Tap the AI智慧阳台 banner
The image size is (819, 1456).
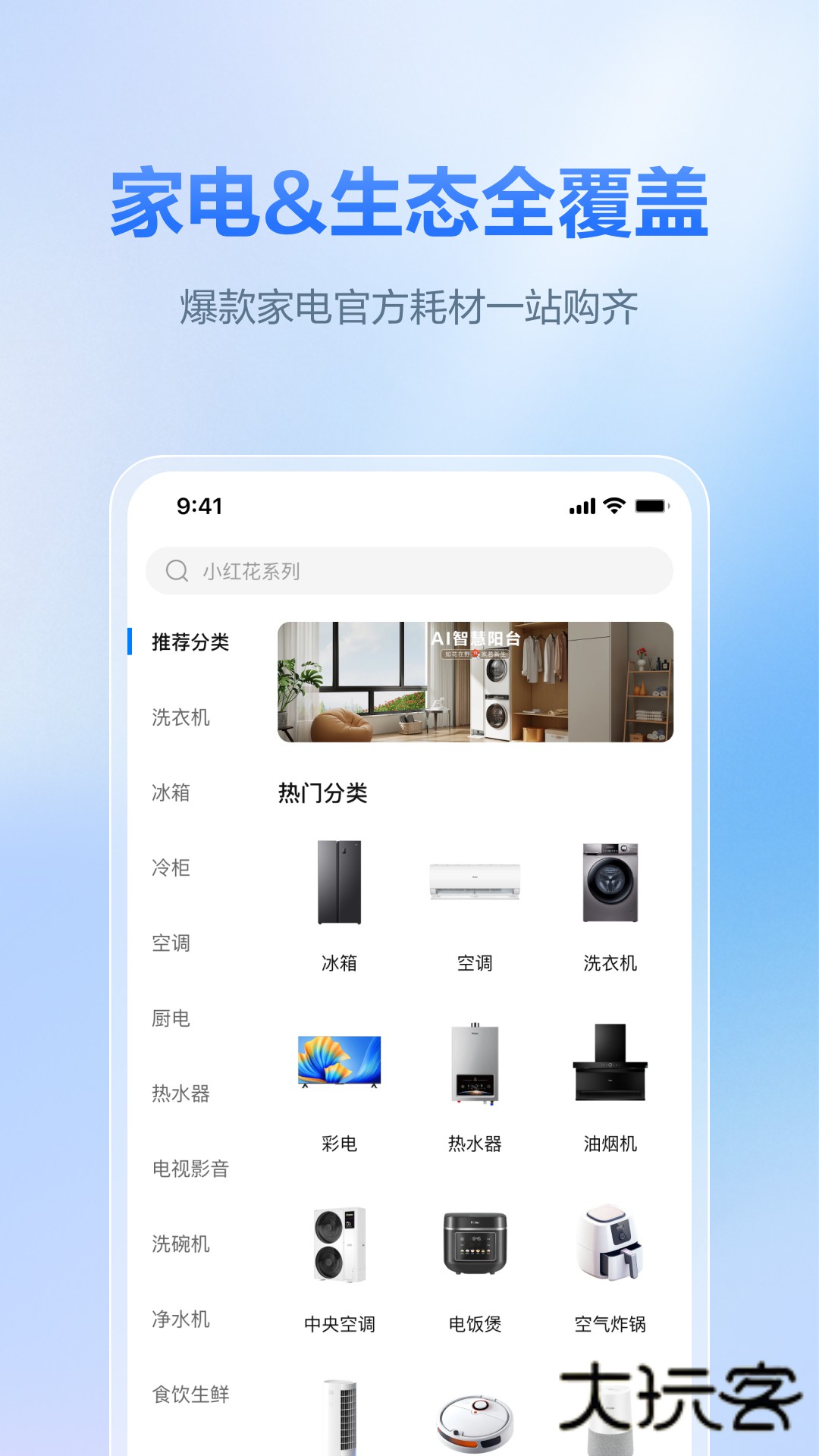(x=474, y=682)
